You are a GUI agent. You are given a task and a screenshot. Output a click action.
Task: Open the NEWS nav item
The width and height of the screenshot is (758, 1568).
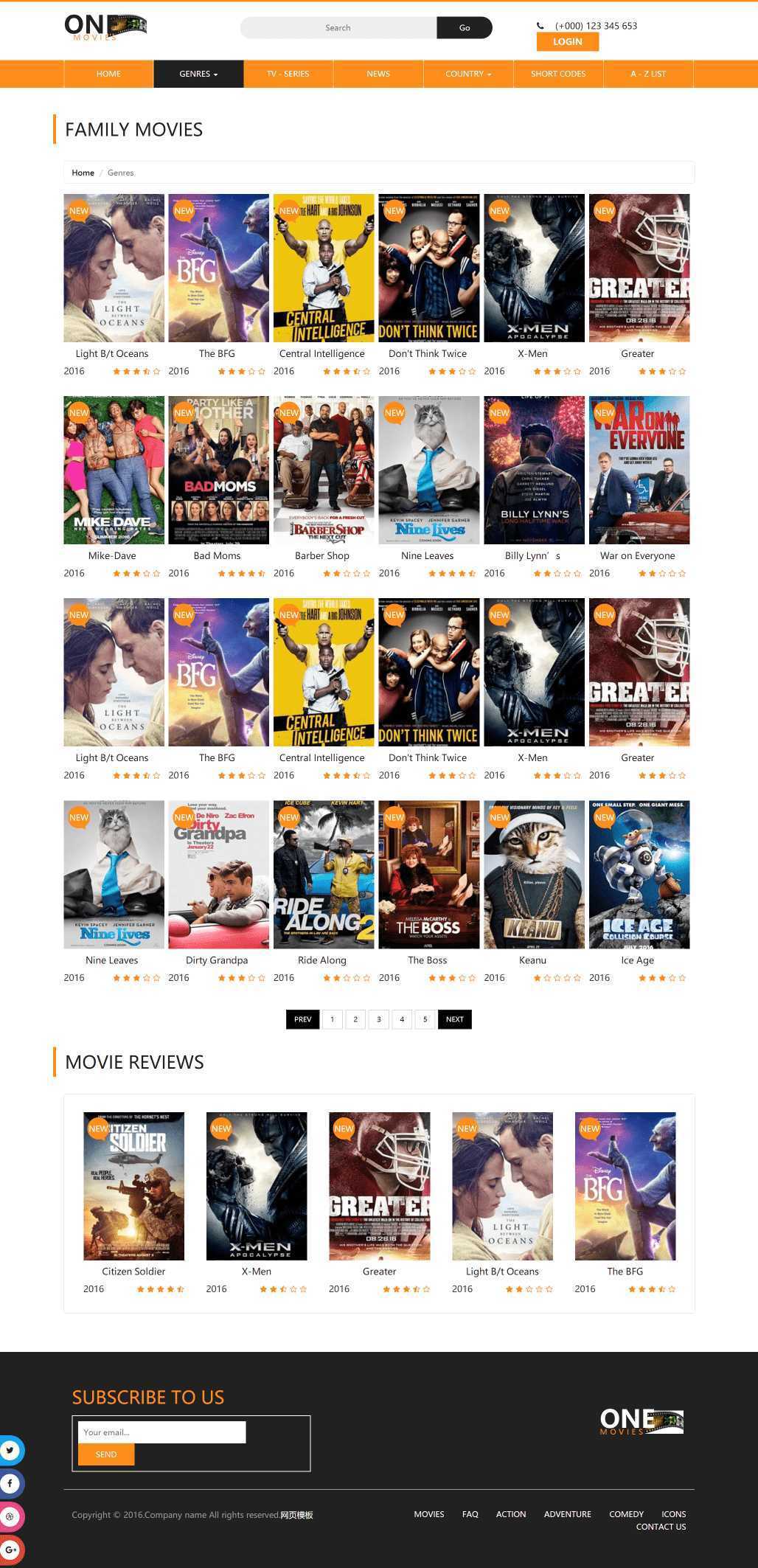(378, 74)
